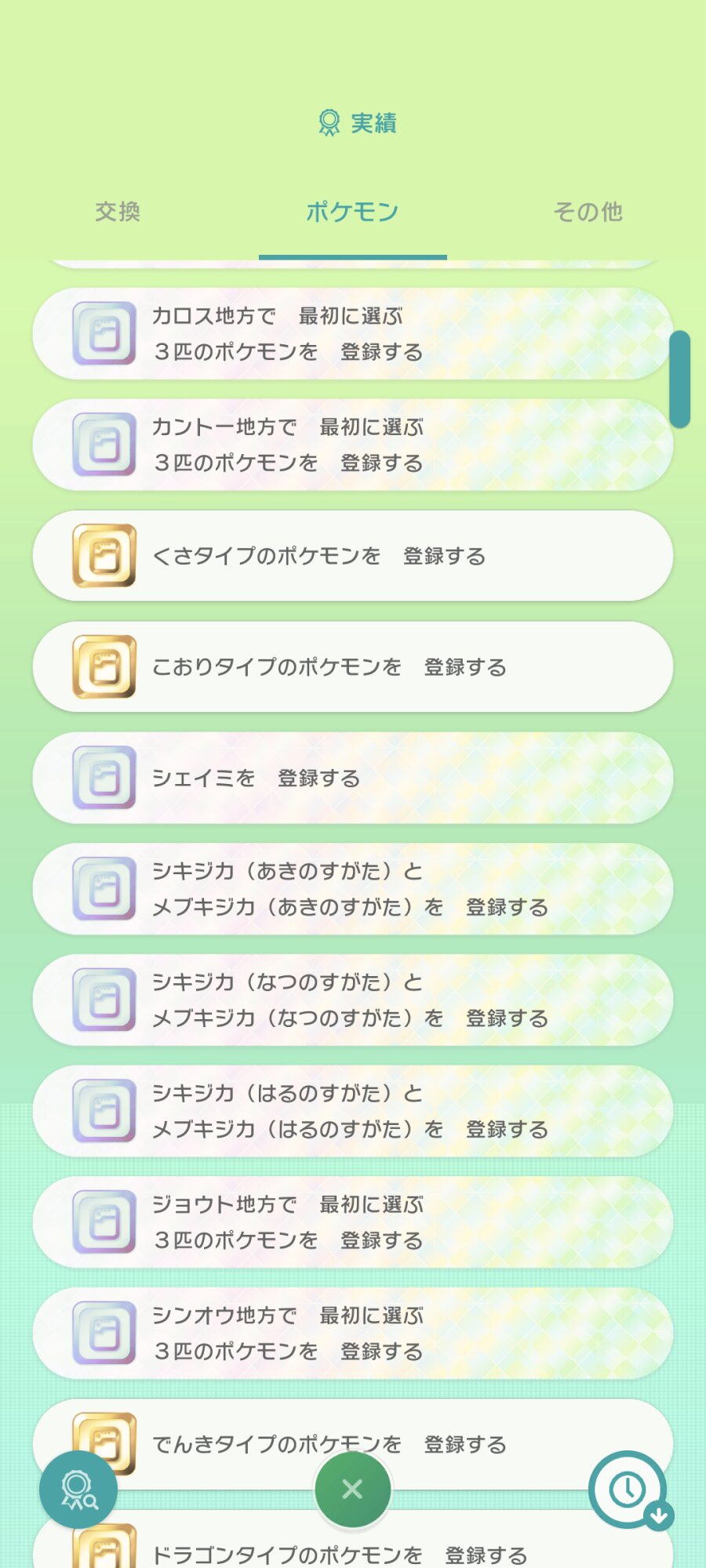706x1568 pixels.
Task: View the シキジカ（あきのすがた） achievement
Action: 353,889
